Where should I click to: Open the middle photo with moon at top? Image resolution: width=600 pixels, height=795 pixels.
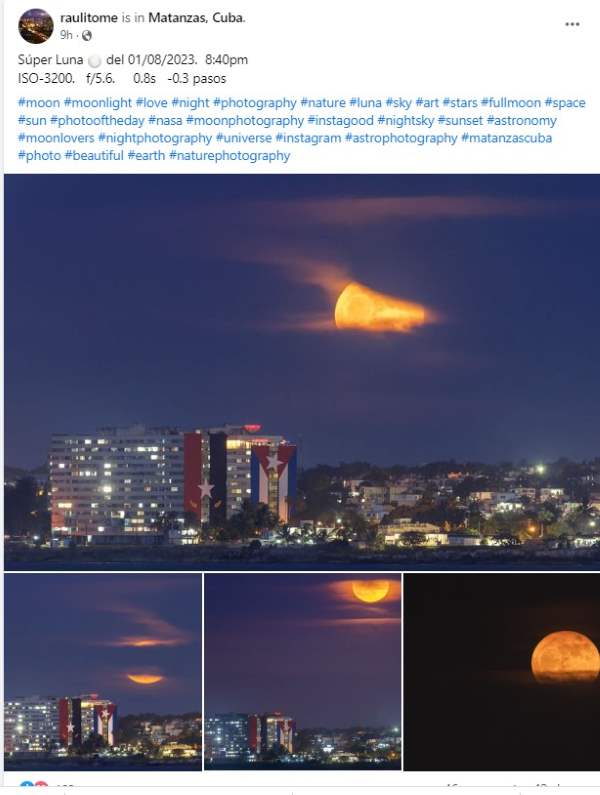coord(303,672)
